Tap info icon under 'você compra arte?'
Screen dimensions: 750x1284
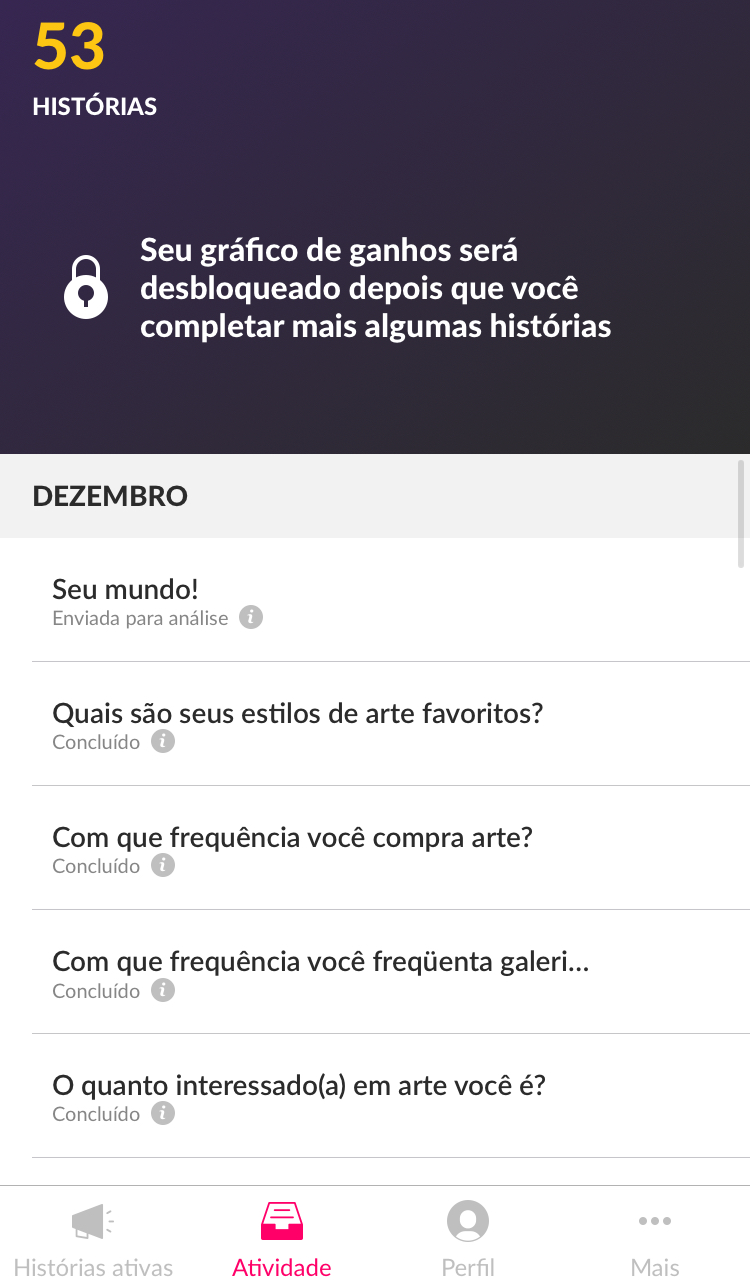coord(163,866)
